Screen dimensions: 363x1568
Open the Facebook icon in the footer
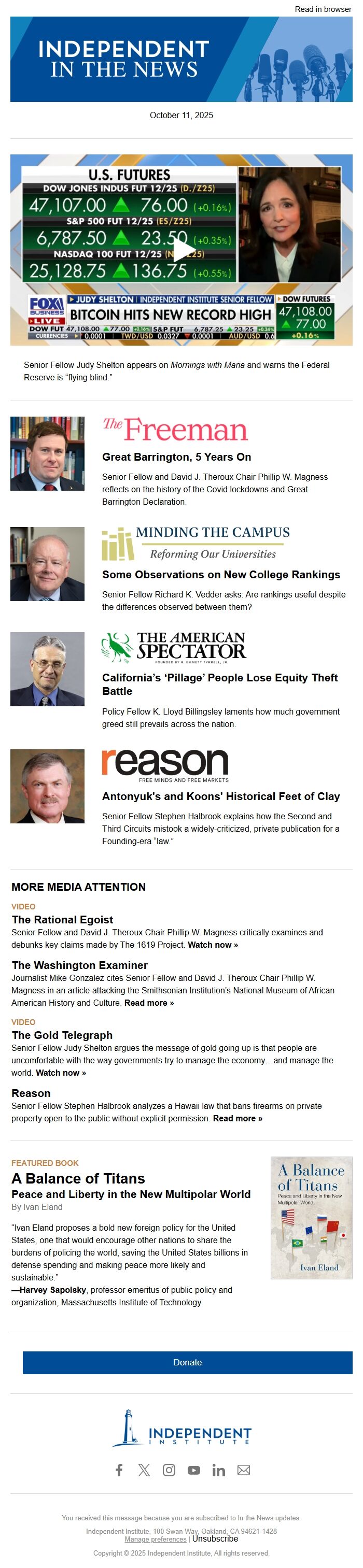(119, 1470)
